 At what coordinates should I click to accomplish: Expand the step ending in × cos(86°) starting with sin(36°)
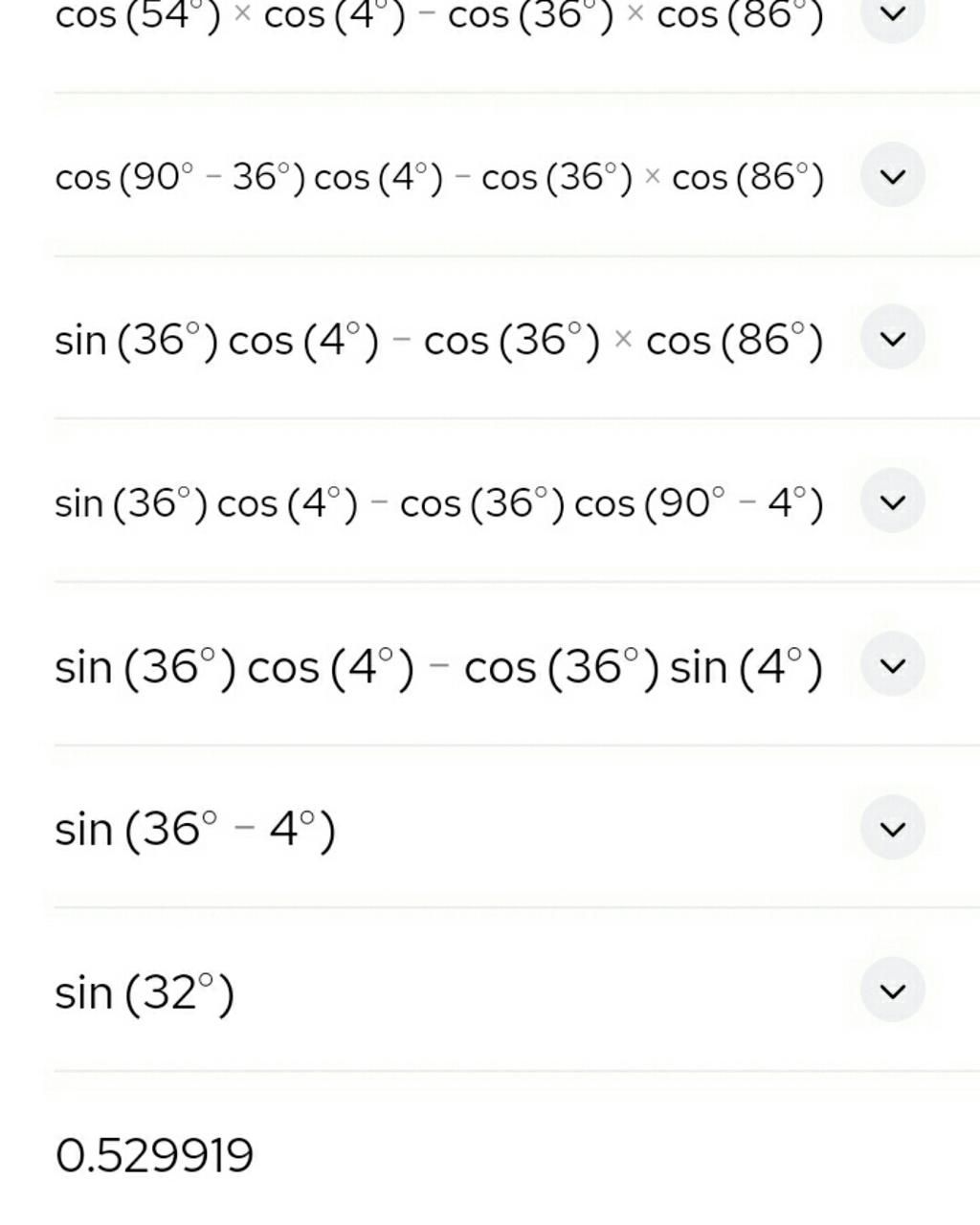892,339
